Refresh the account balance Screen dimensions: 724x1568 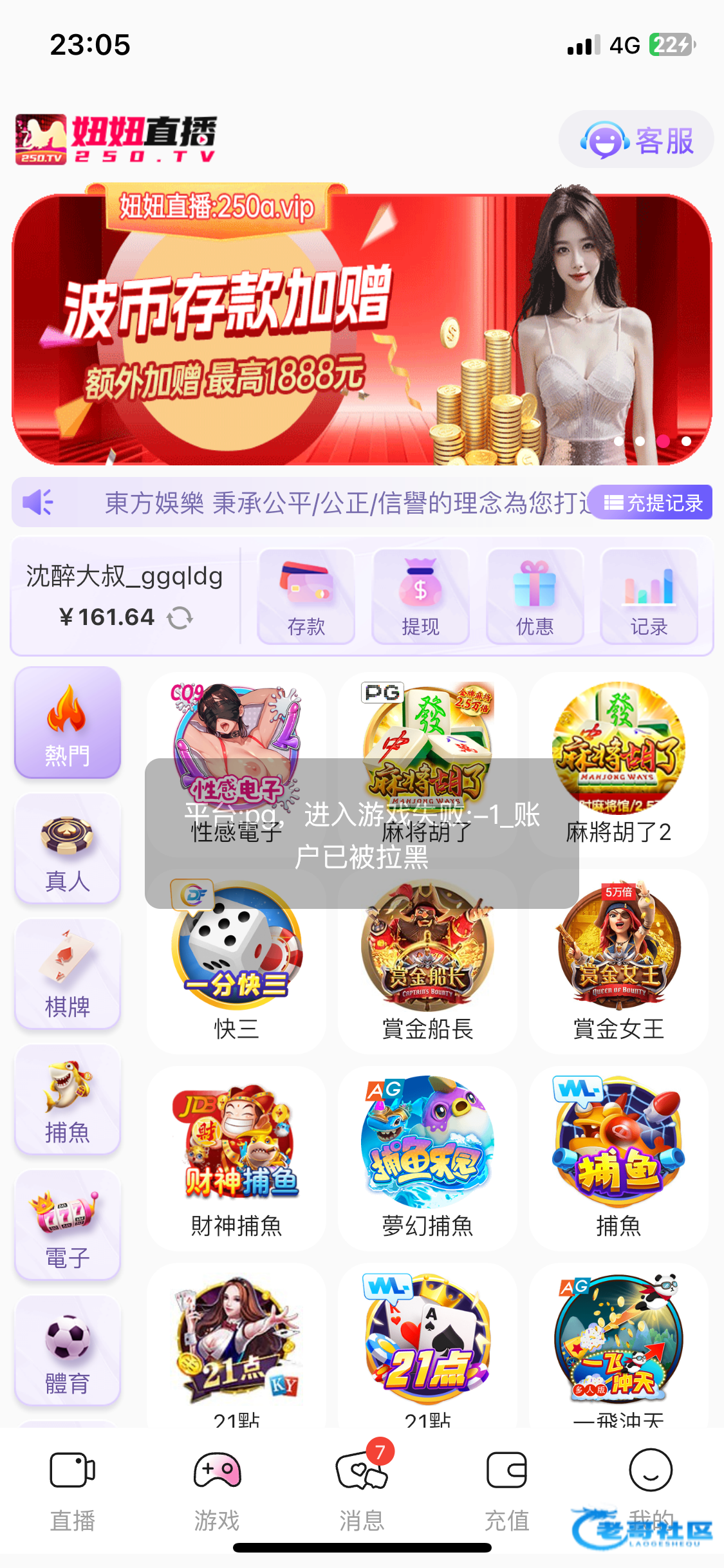(x=180, y=618)
